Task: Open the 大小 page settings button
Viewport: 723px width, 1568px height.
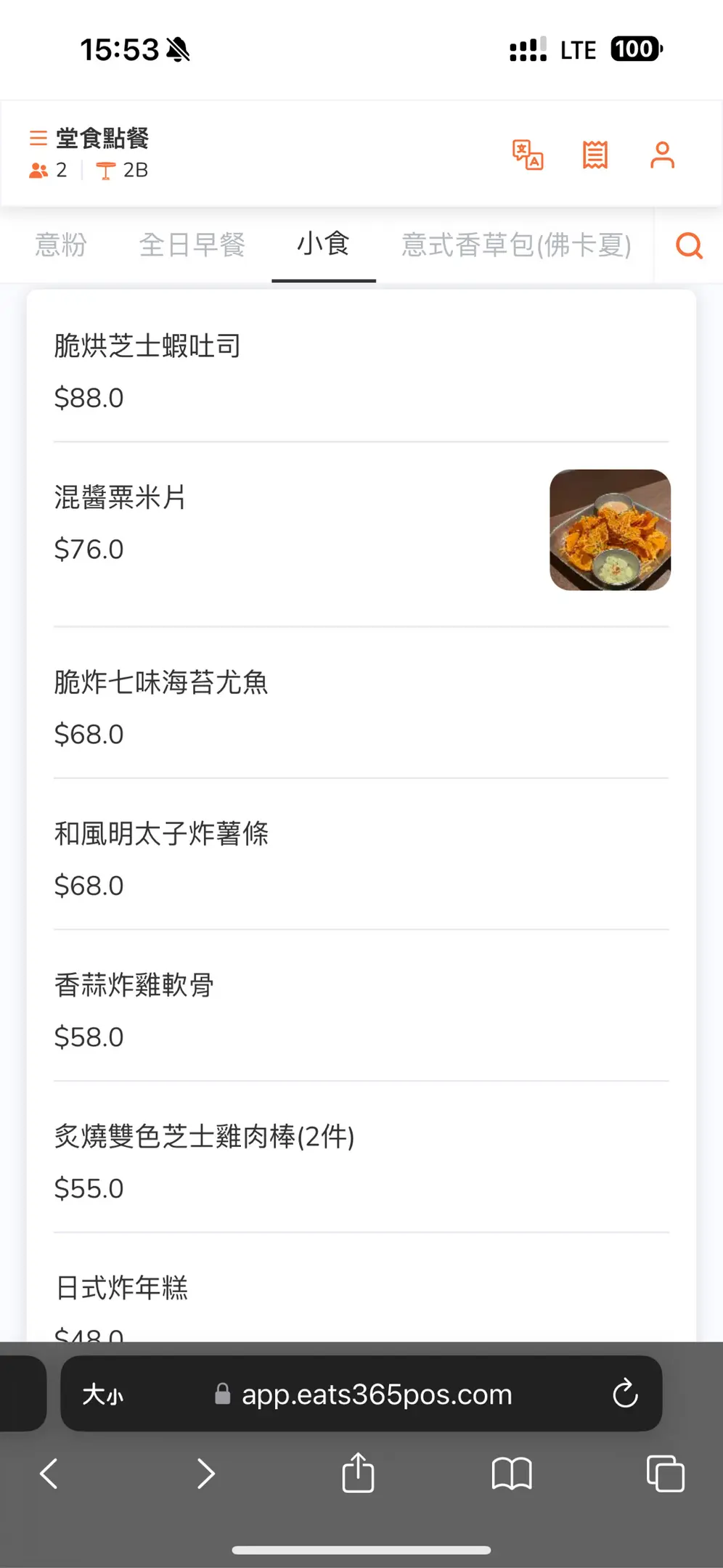Action: pos(103,1394)
